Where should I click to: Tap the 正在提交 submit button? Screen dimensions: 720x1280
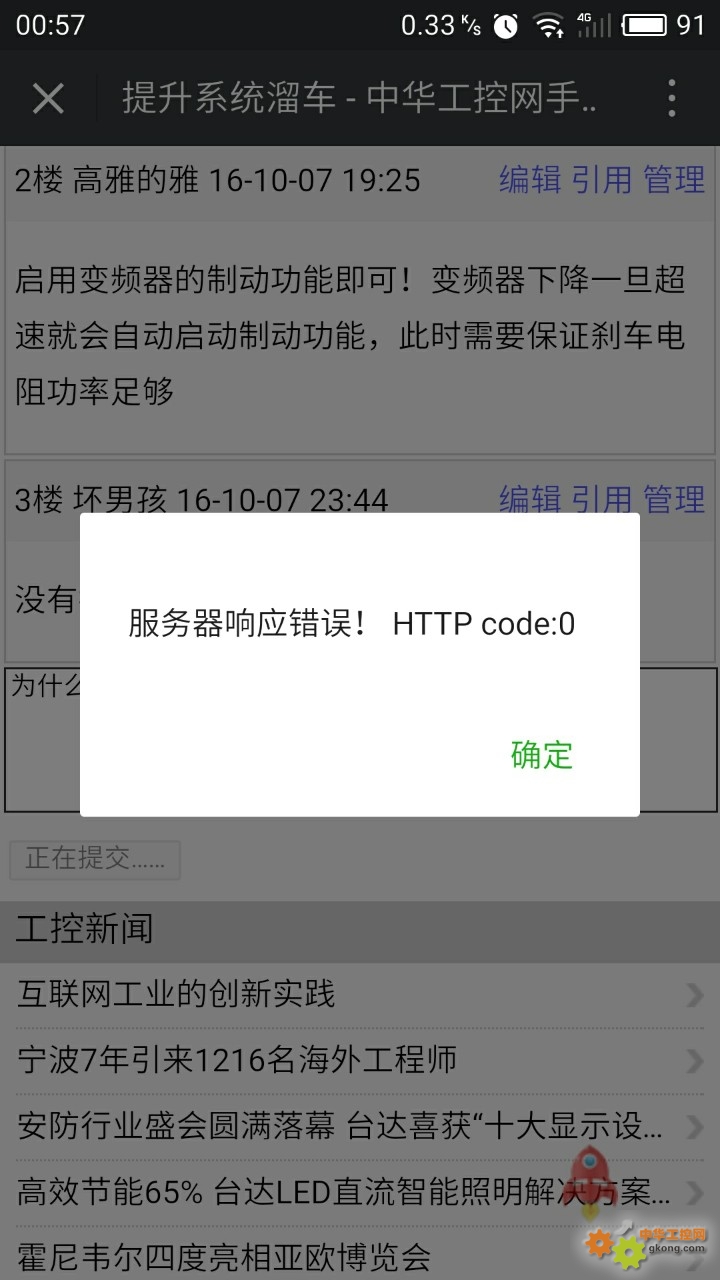[x=95, y=859]
